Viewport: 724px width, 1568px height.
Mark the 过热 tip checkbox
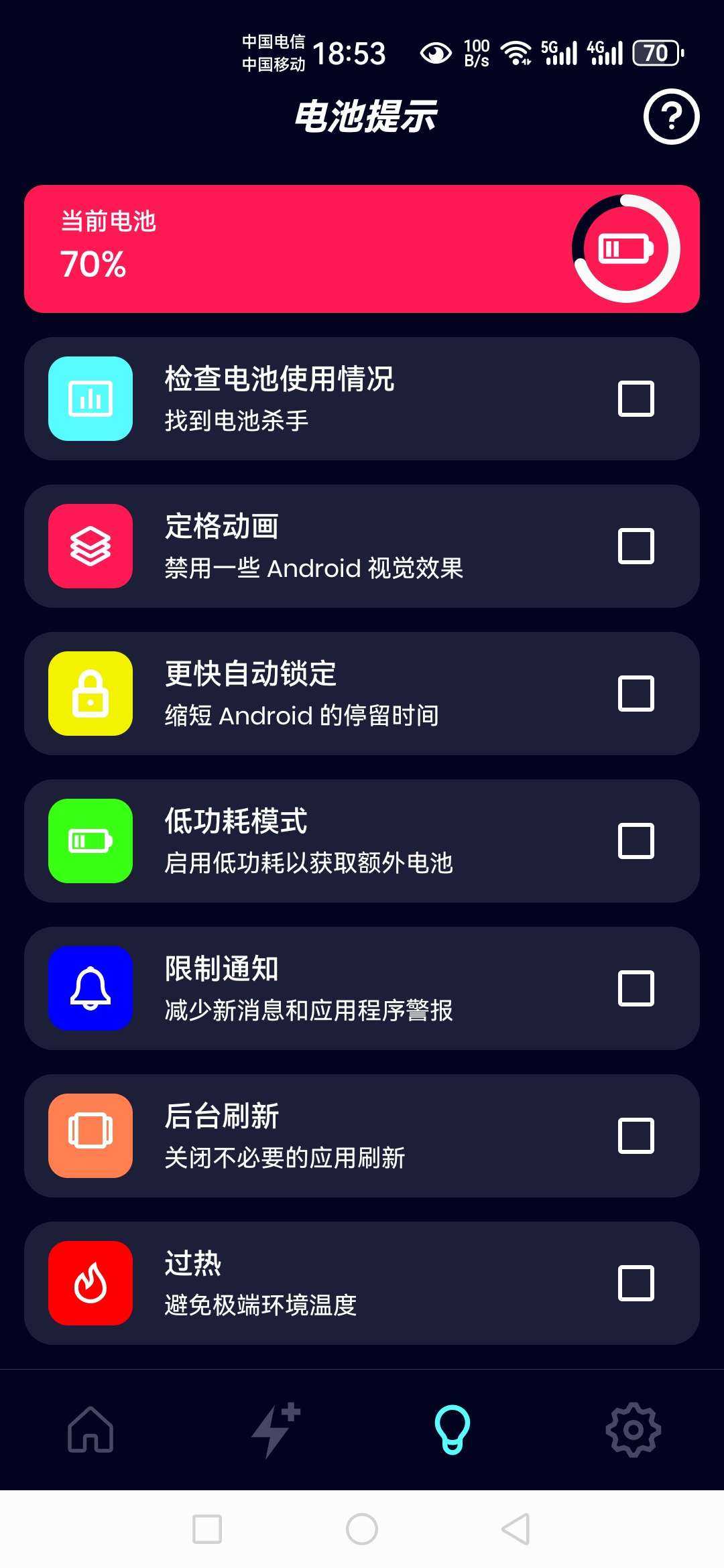[x=636, y=1283]
